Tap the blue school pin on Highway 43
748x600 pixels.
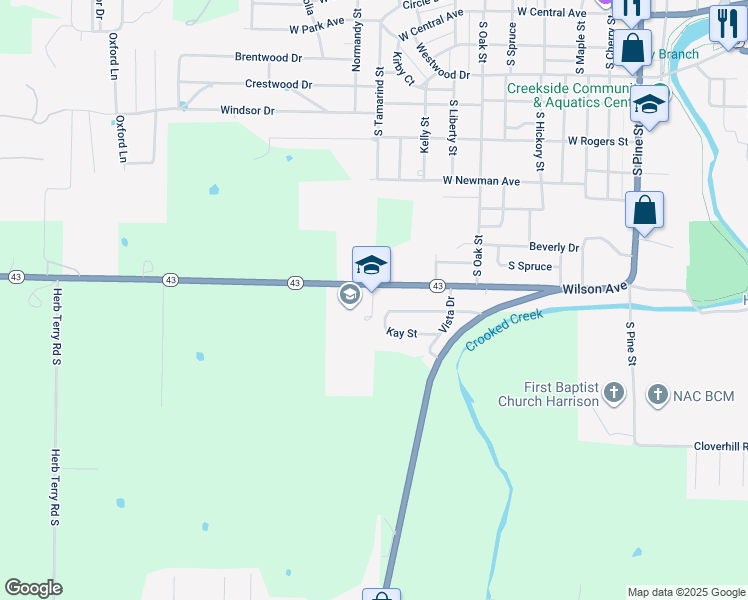(371, 265)
